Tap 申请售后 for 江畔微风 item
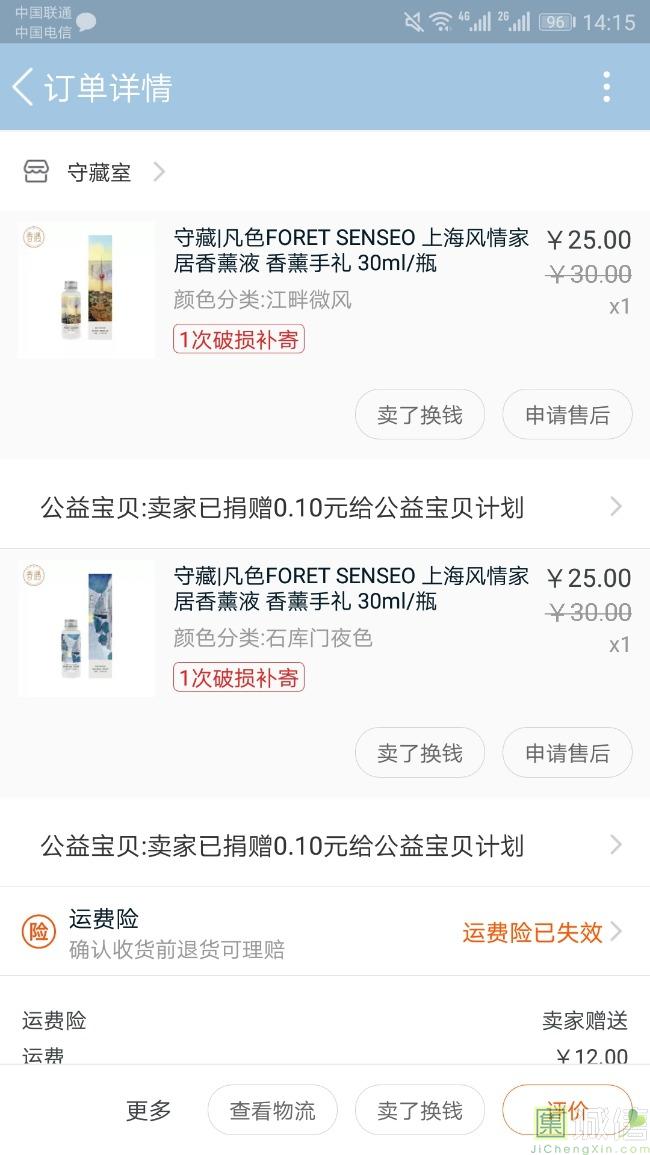 (x=567, y=415)
